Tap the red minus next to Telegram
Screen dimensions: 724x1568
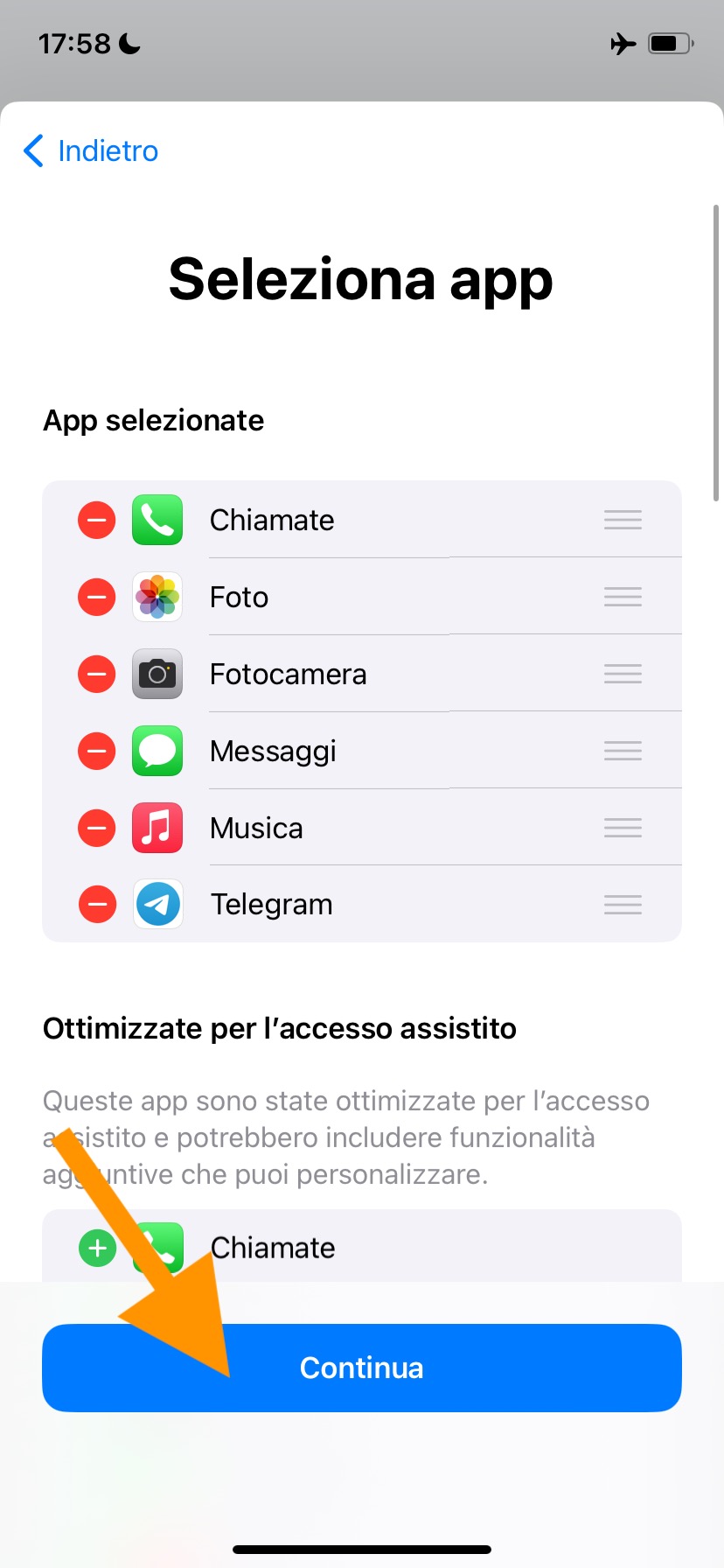pos(97,905)
